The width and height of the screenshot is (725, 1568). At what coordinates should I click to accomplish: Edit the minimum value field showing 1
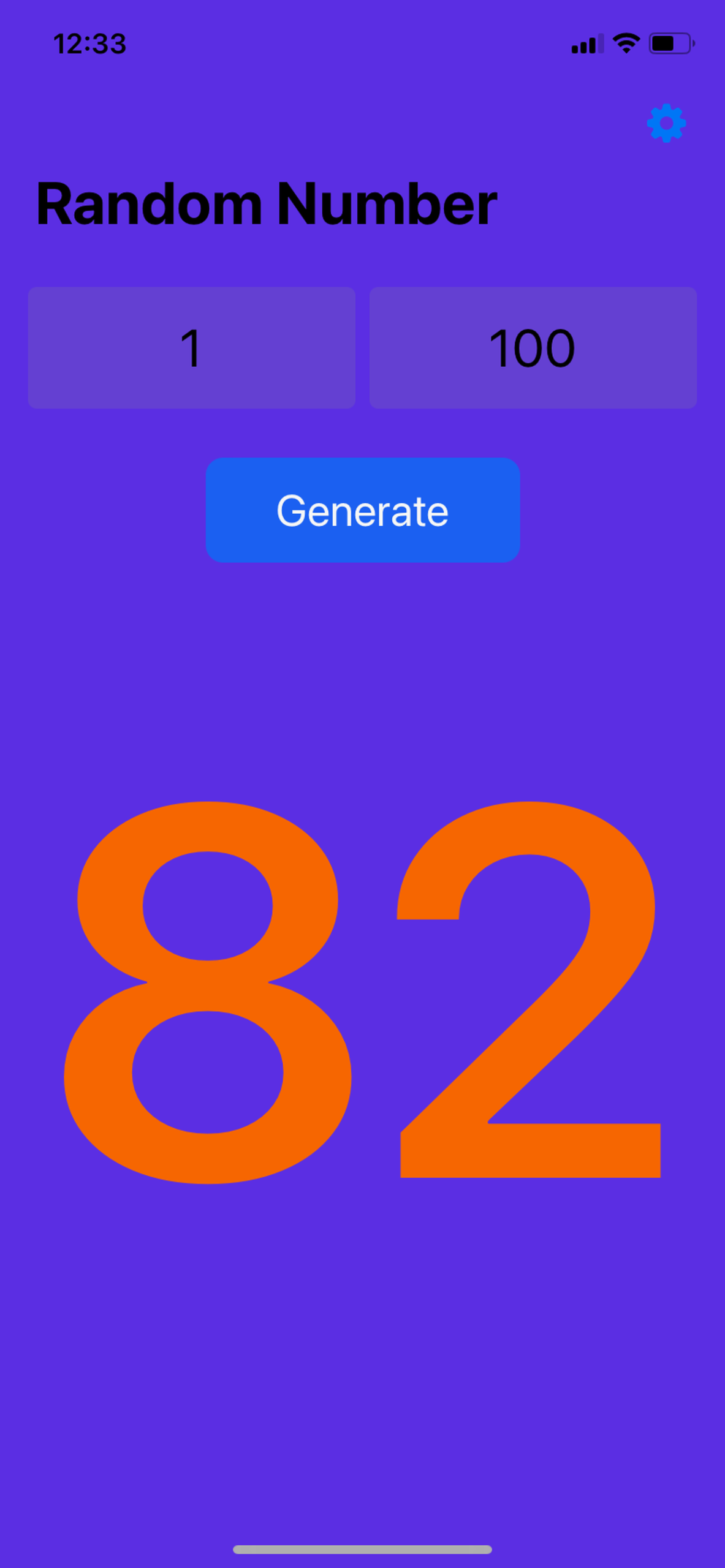(x=192, y=348)
